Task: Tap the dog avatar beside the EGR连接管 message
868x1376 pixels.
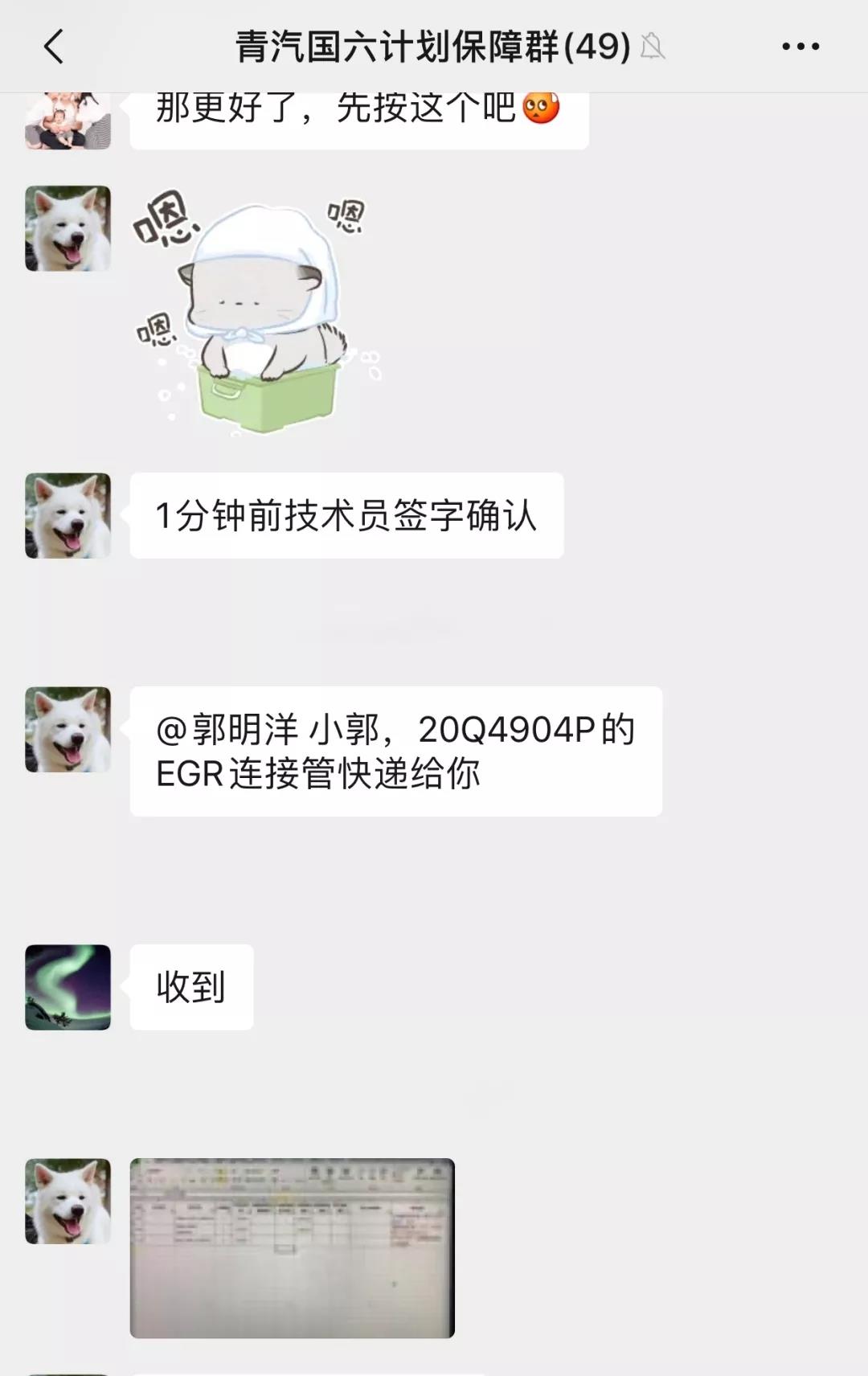Action: [68, 730]
